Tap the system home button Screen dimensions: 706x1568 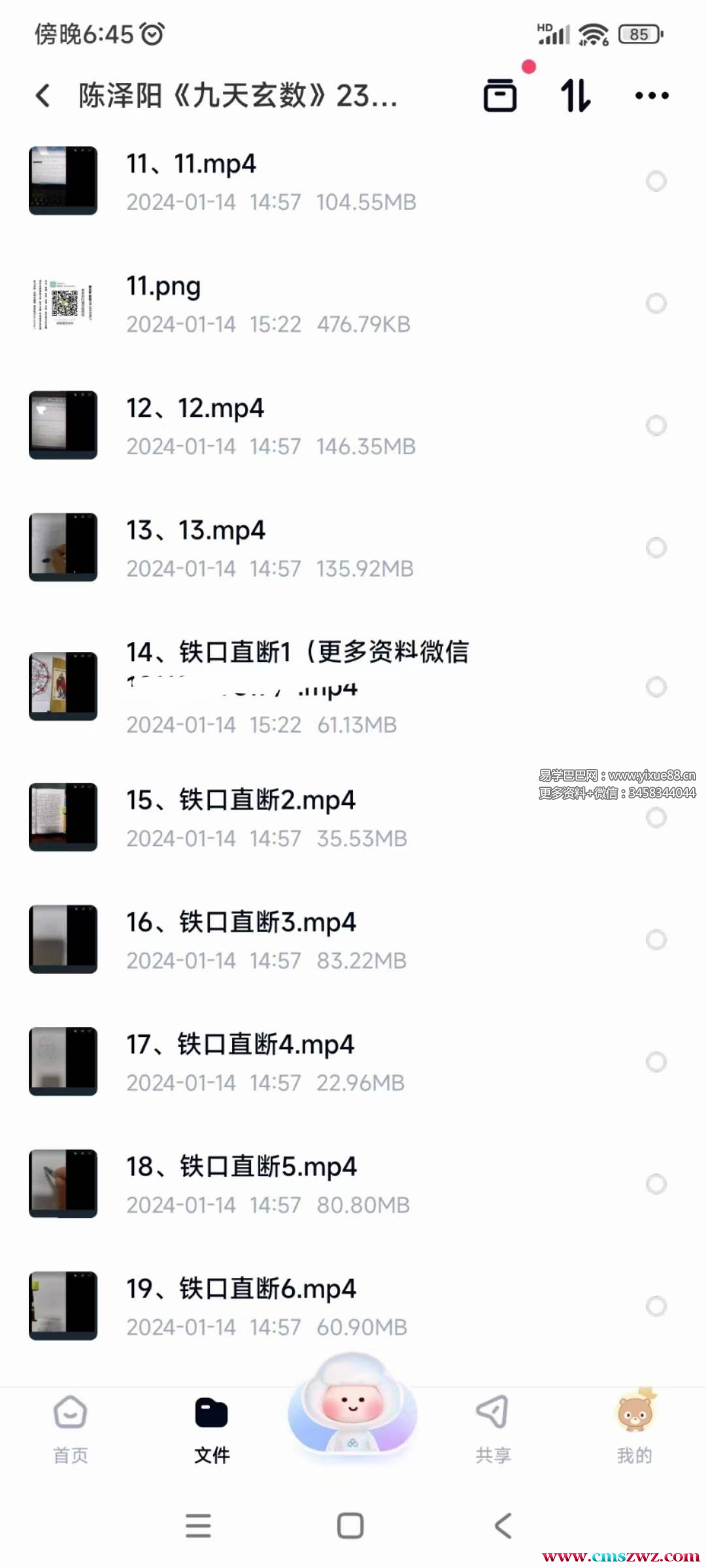coord(350,1526)
